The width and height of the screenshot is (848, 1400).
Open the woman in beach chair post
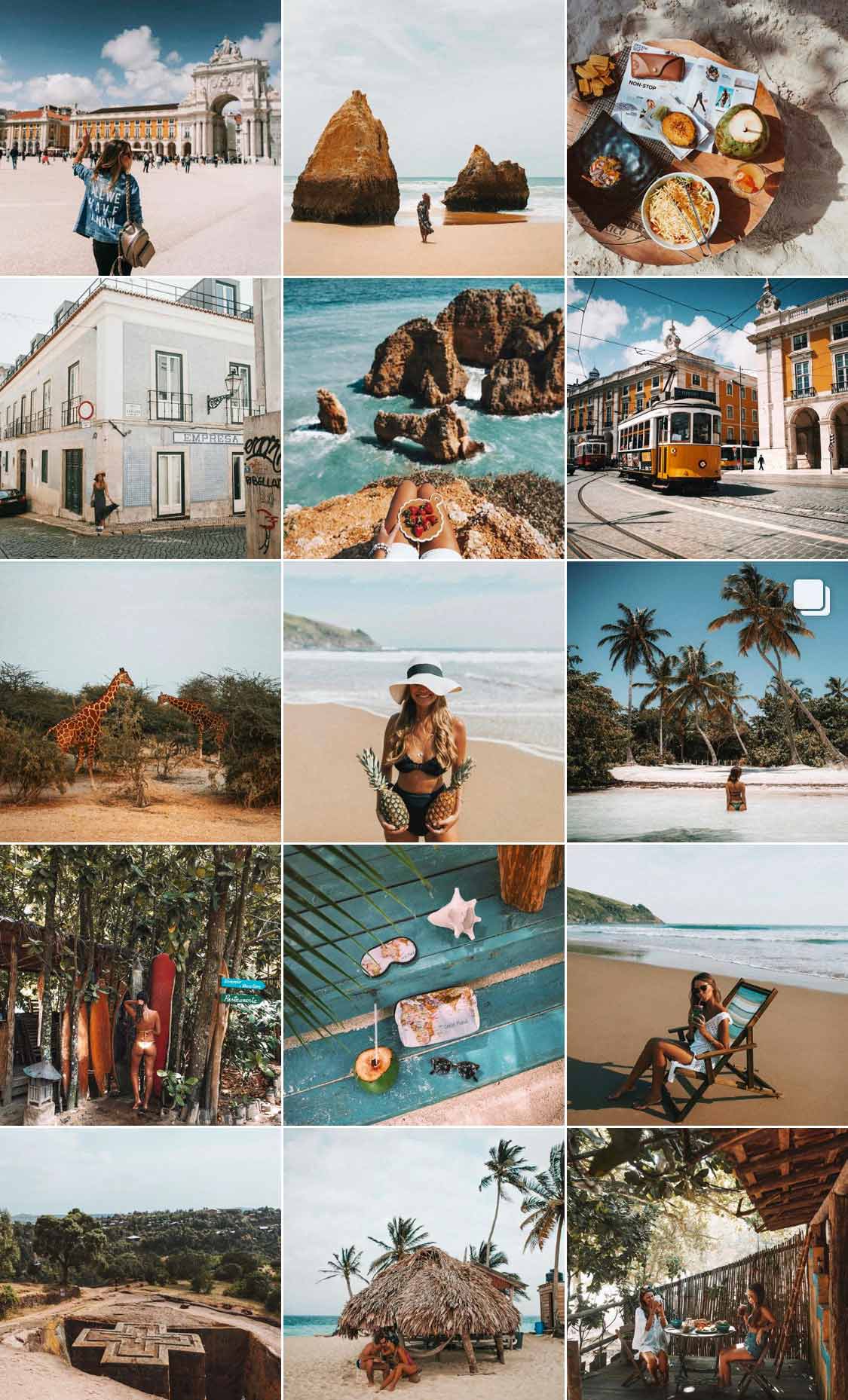[x=708, y=985]
